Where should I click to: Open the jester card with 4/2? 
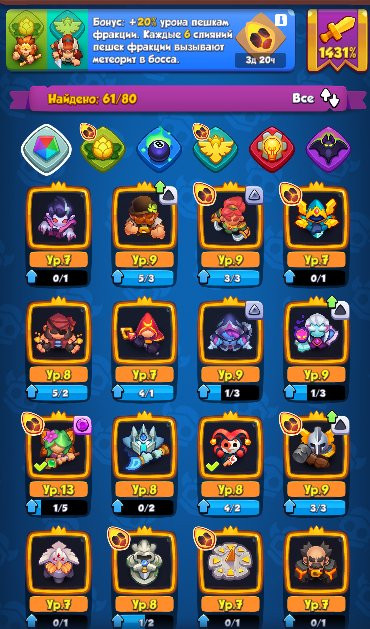[231, 465]
